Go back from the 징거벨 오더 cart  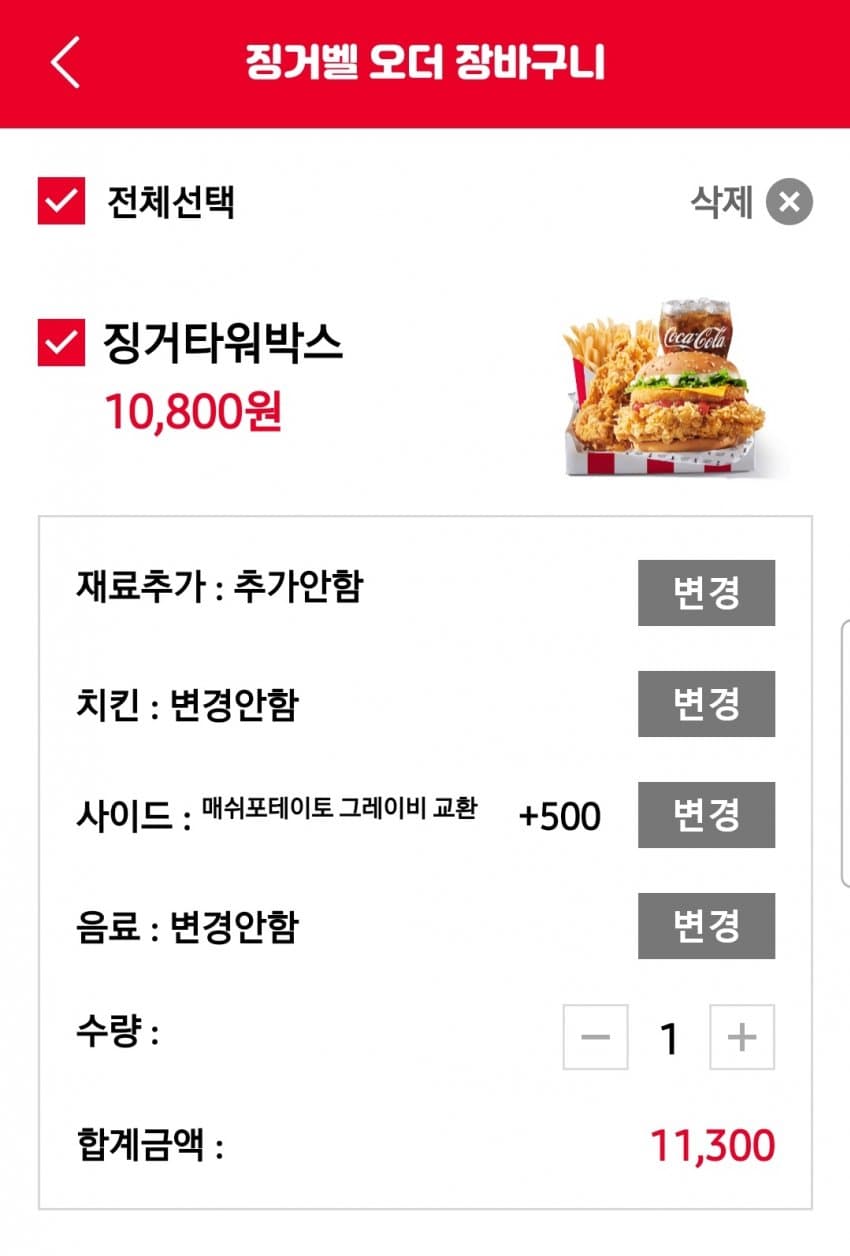(65, 62)
